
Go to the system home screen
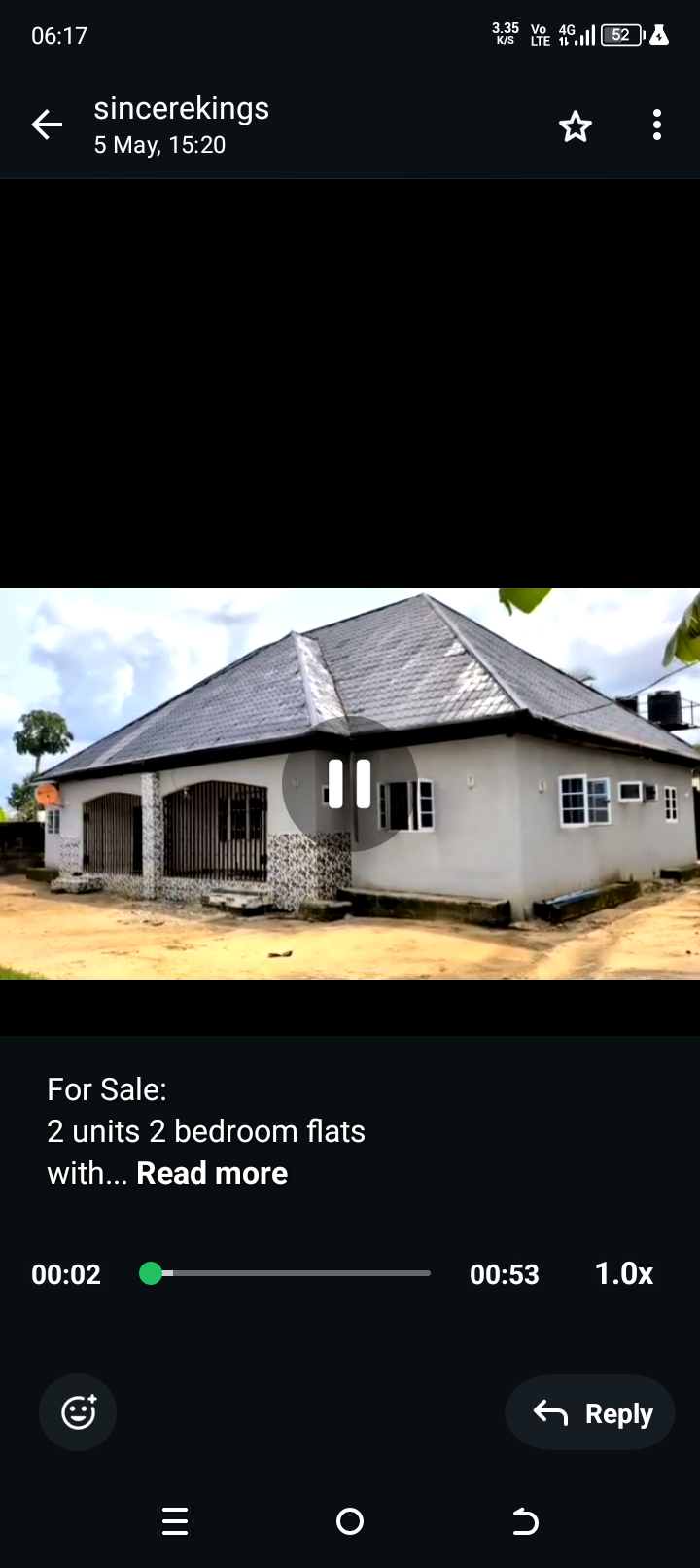click(350, 1521)
